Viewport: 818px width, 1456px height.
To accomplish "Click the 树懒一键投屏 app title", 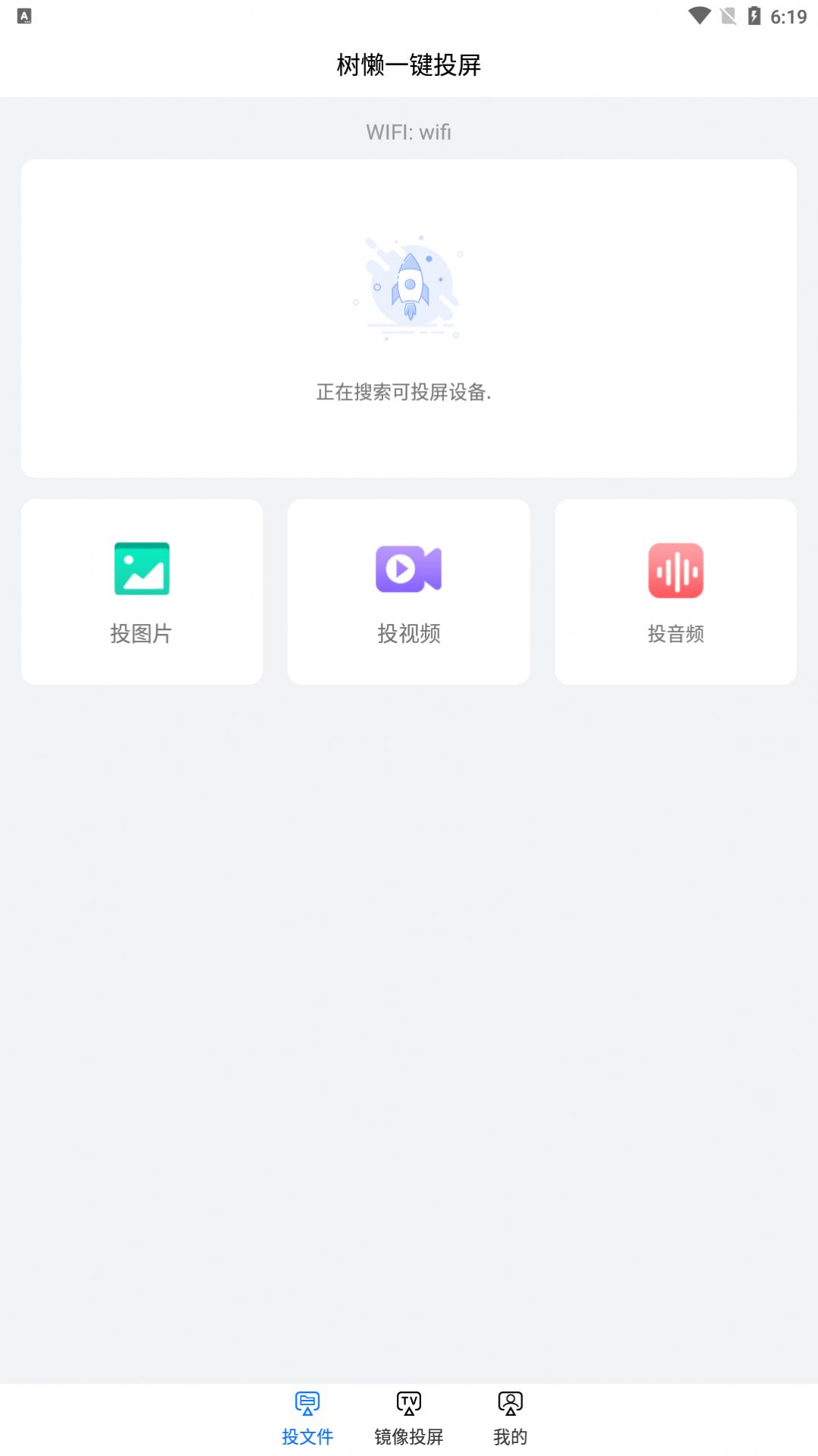I will [408, 65].
